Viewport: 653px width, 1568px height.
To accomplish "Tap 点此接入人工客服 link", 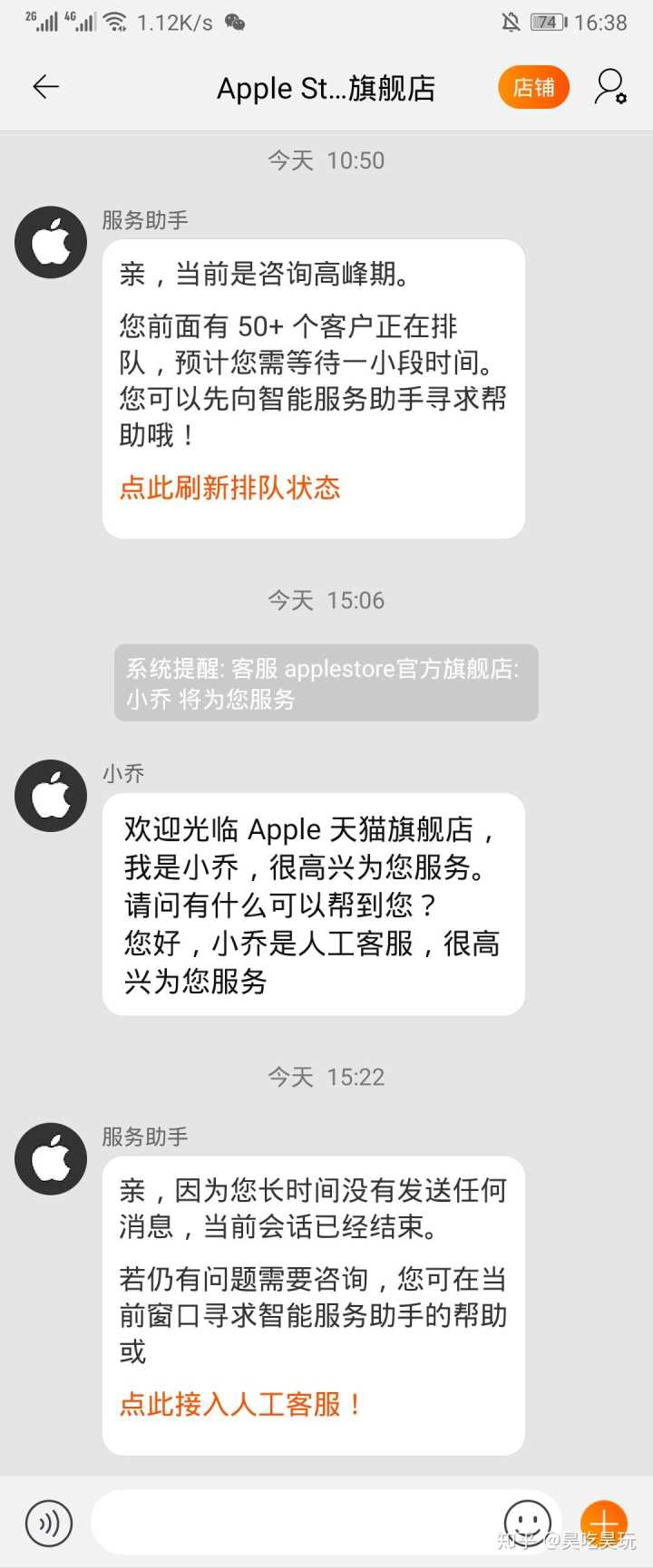I will [x=240, y=1404].
